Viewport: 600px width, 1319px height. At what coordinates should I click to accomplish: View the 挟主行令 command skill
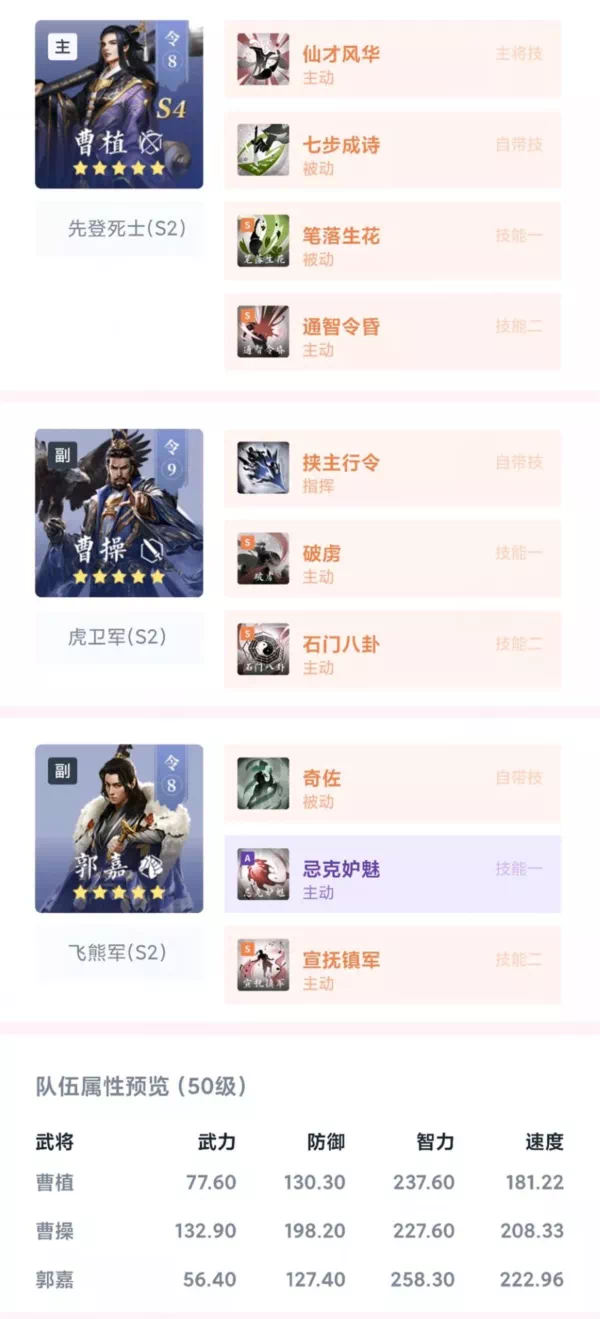[392, 468]
